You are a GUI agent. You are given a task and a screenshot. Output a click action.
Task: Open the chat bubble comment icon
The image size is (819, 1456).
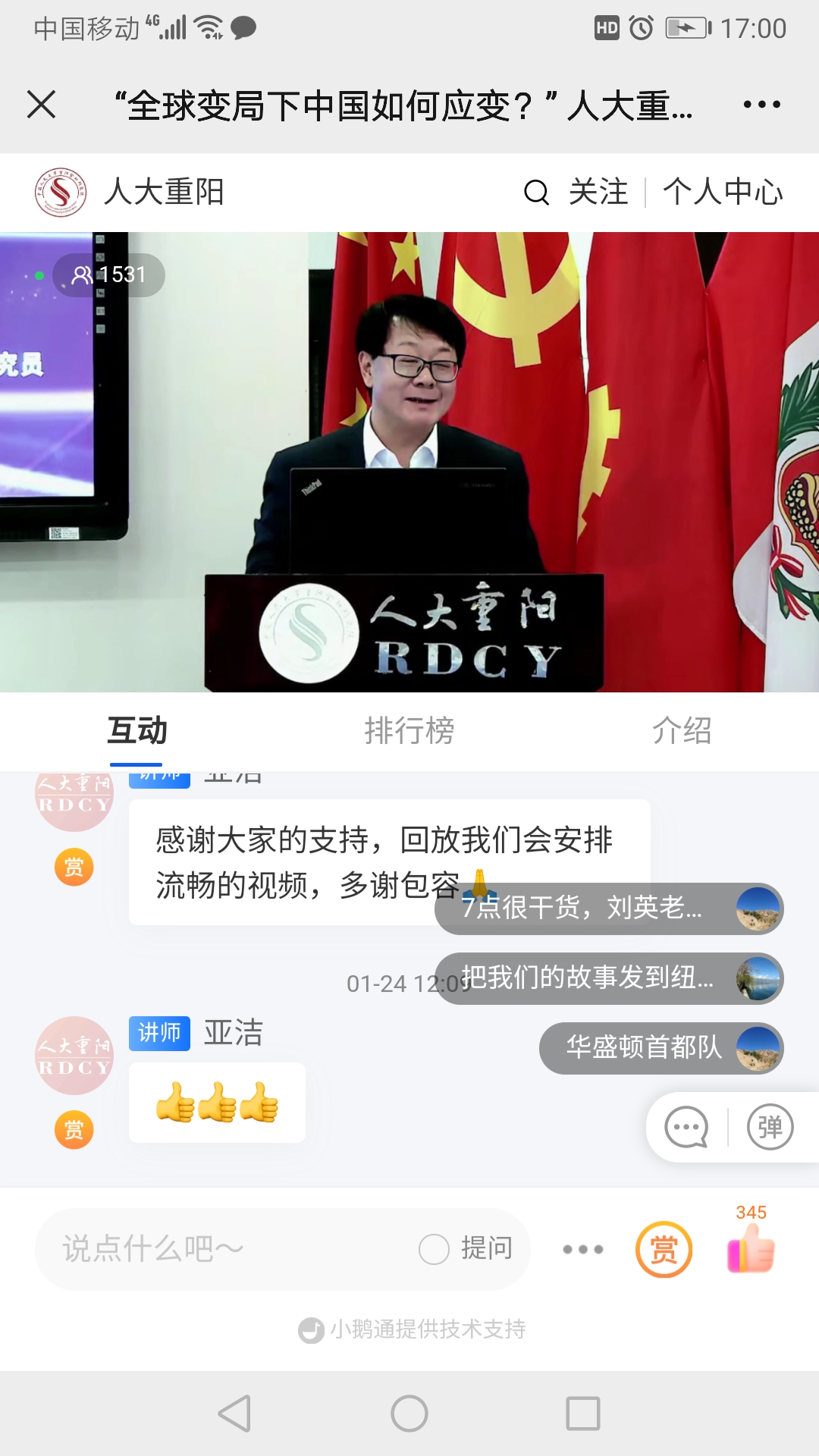coord(686,1128)
